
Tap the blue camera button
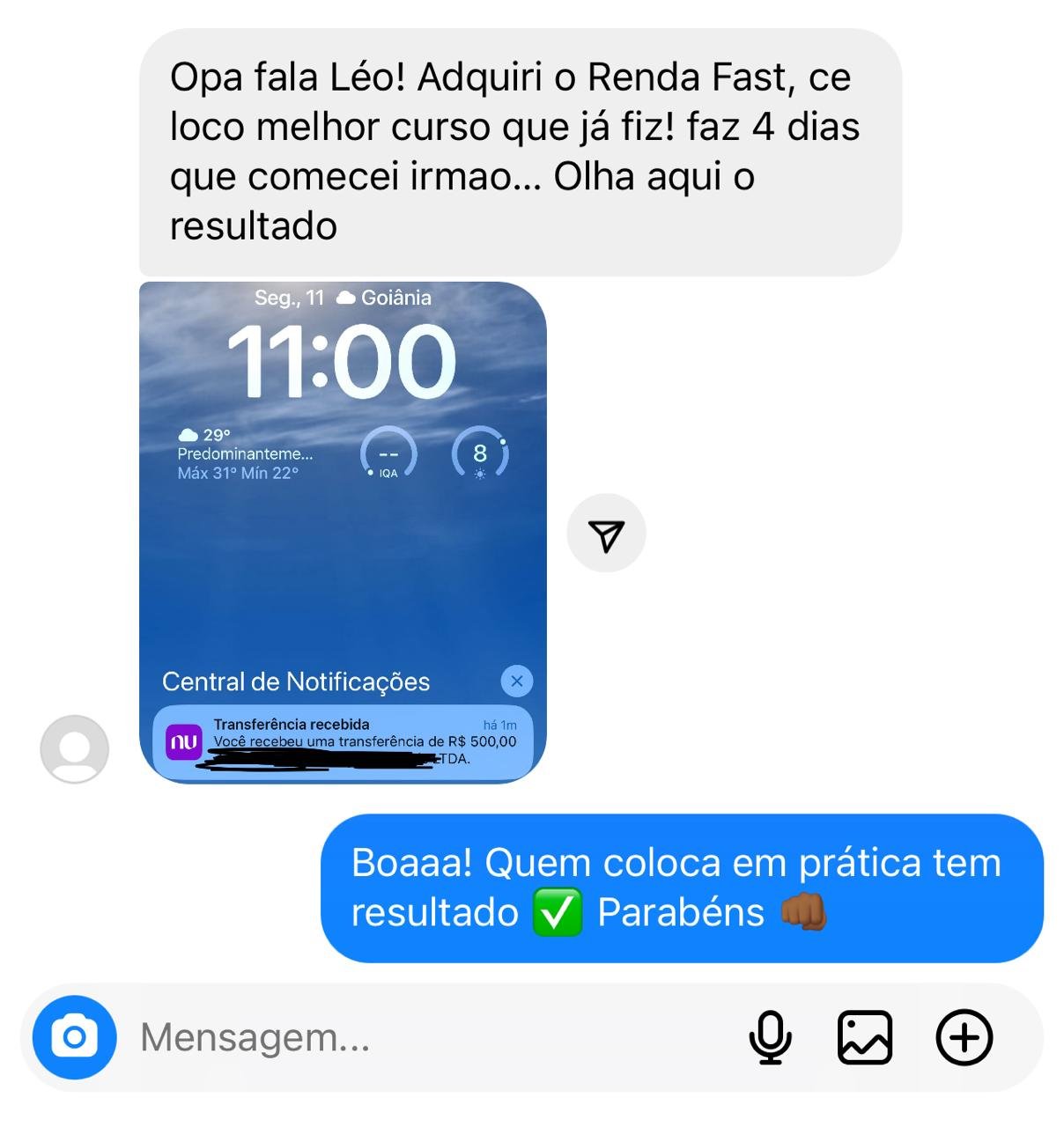75,1037
